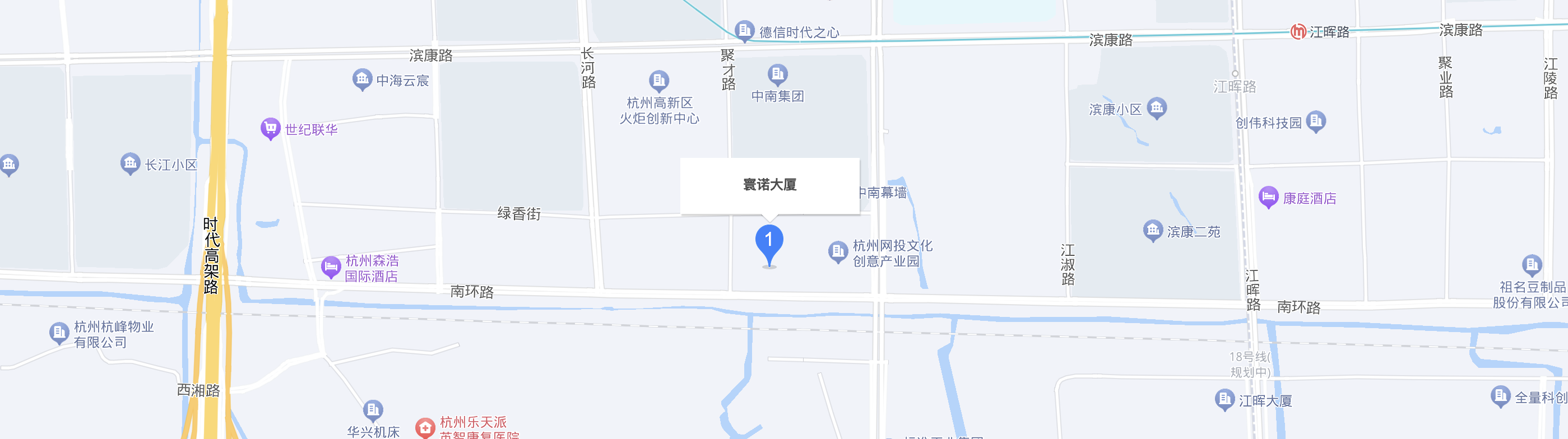Tap the 德信时代之心 building marker
This screenshot has width=1568, height=439.
[x=744, y=30]
